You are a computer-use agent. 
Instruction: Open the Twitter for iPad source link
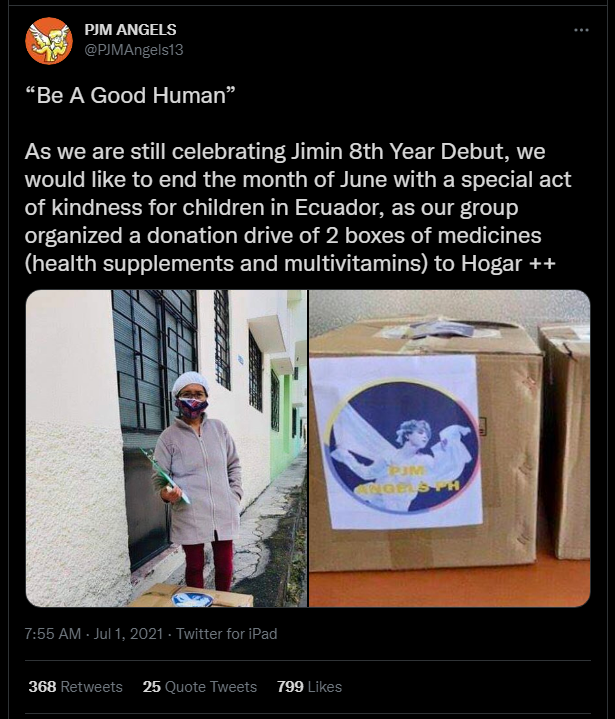coord(227,634)
